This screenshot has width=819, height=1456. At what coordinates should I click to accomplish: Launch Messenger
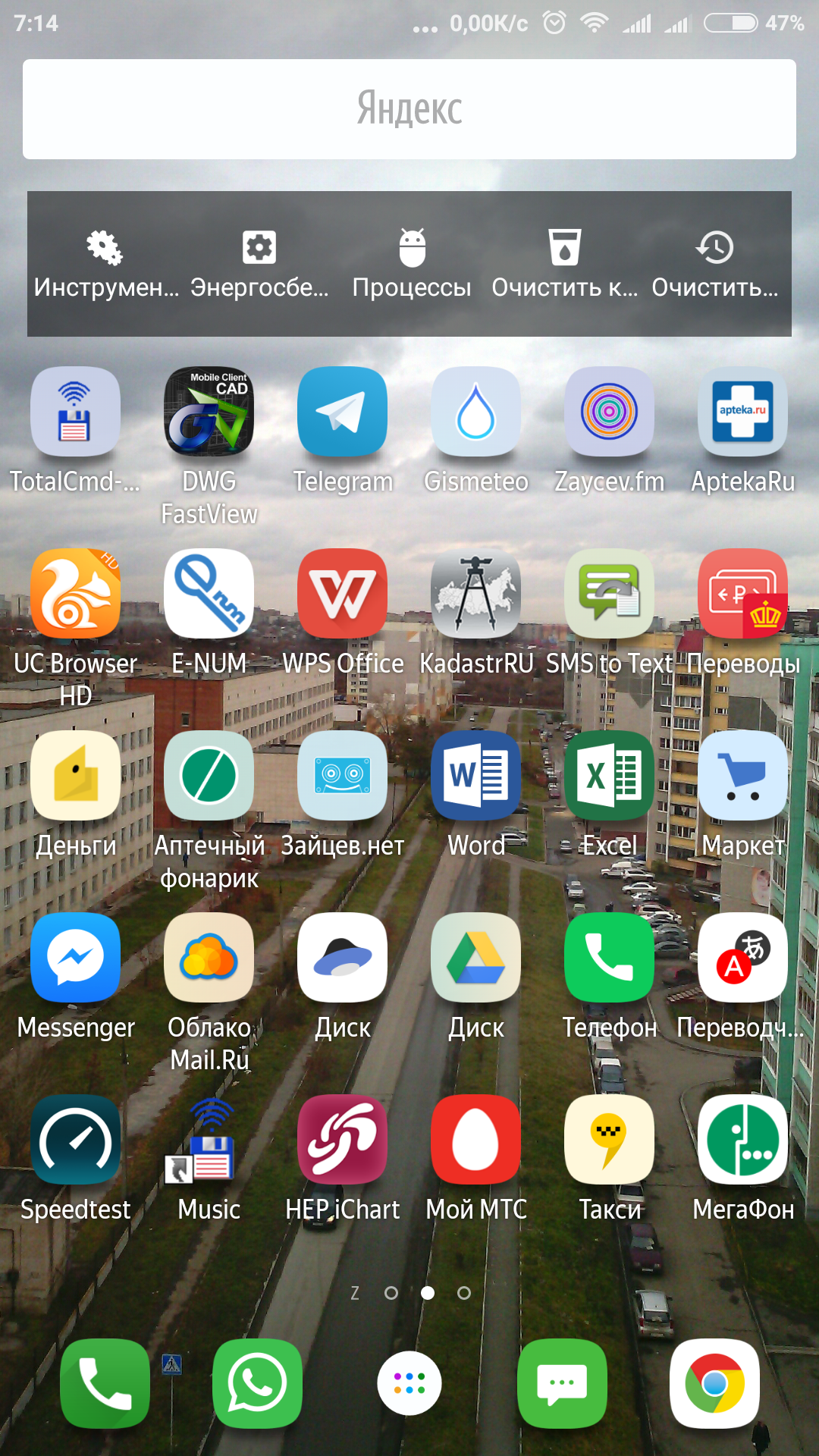[x=76, y=958]
